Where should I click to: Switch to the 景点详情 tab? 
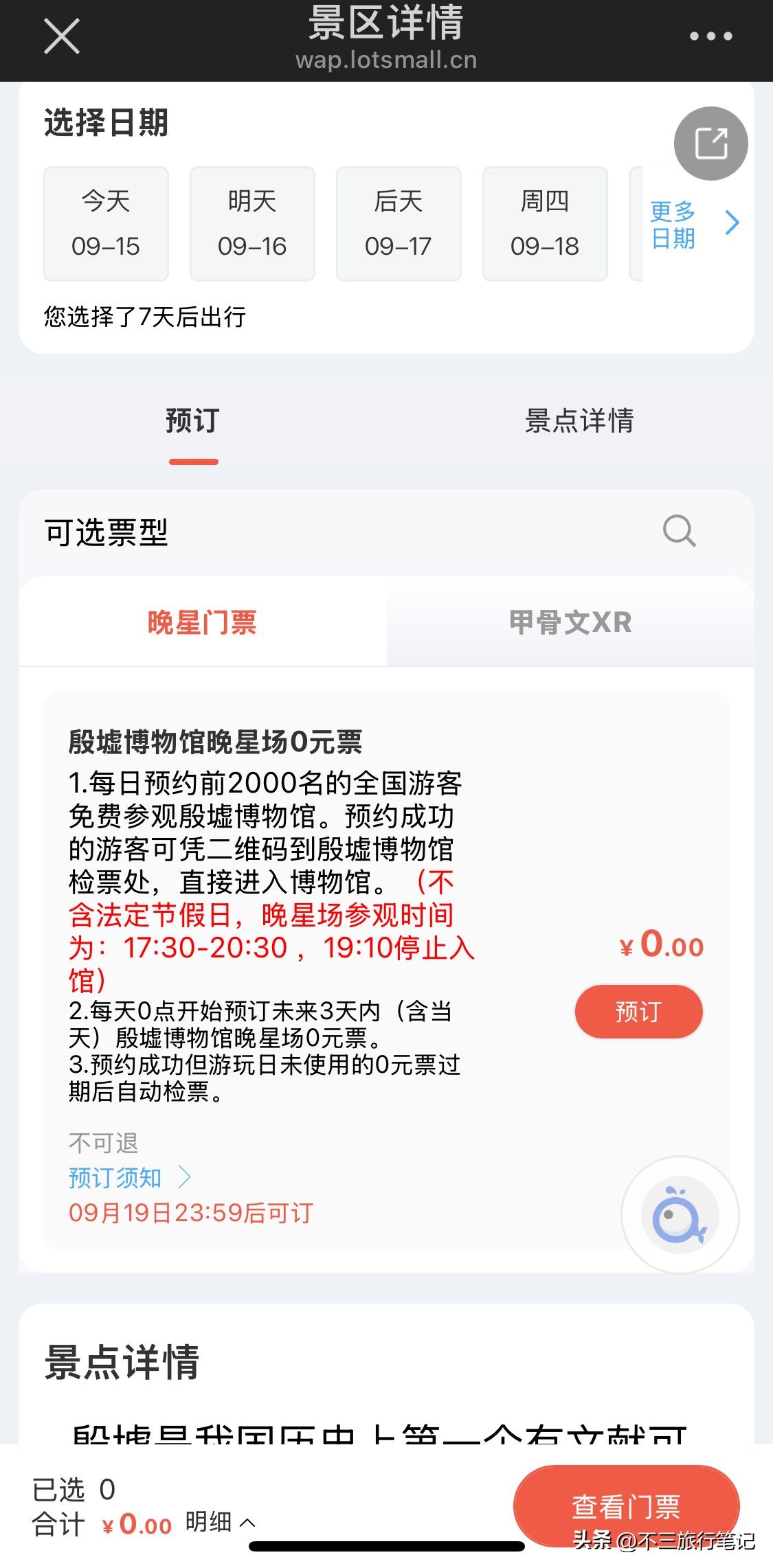579,421
